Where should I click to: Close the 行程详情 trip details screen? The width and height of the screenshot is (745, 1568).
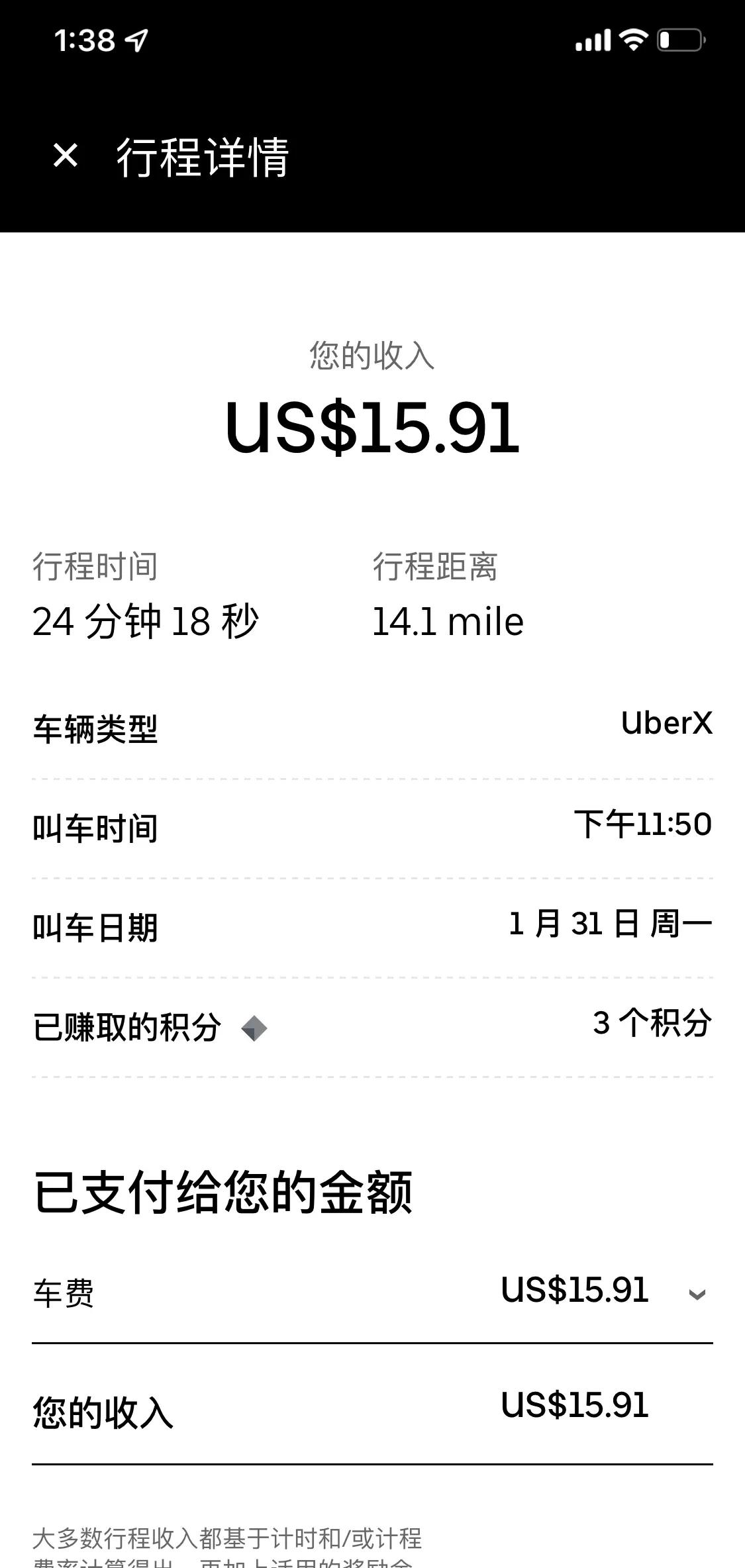coord(65,156)
